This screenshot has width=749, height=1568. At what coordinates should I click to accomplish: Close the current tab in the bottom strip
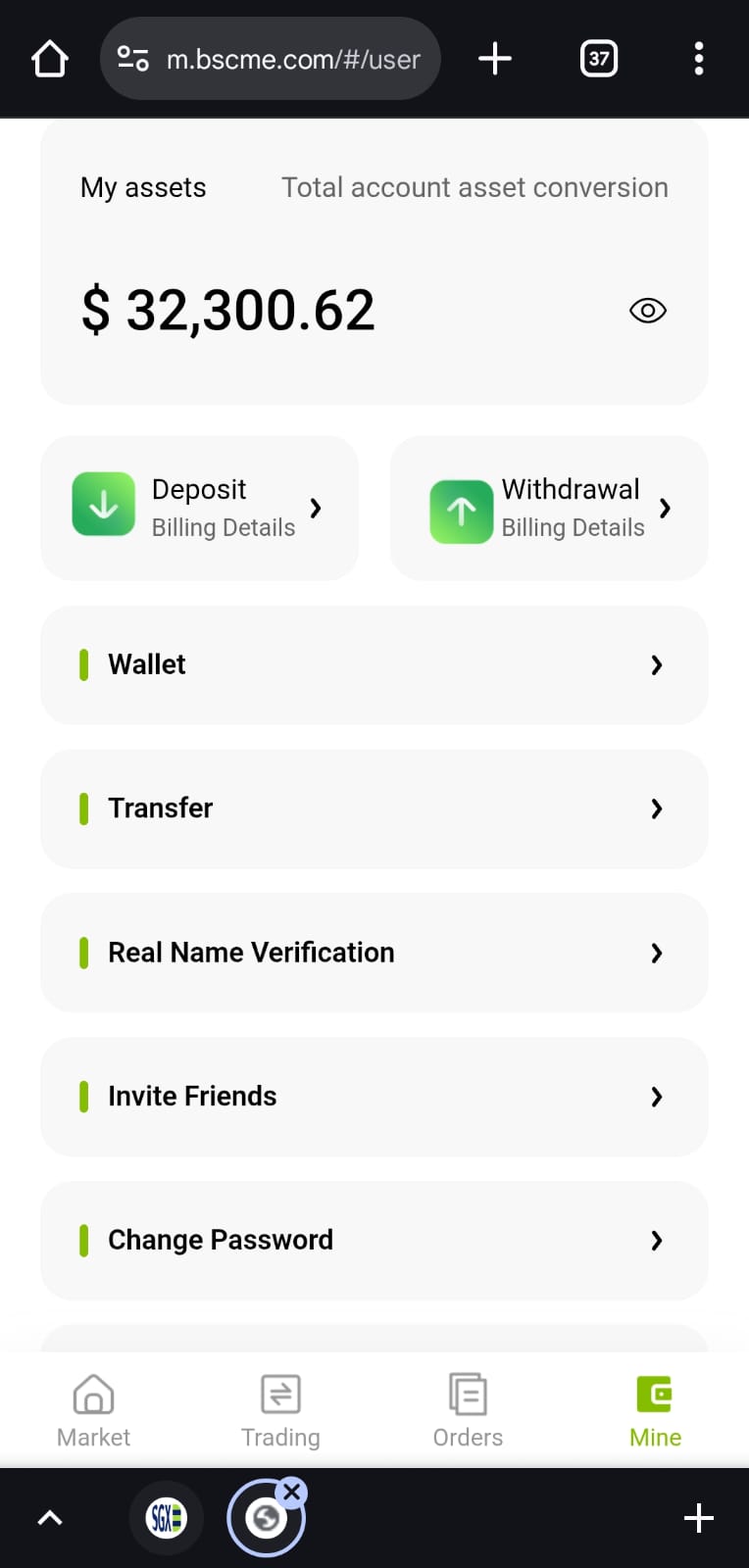click(x=291, y=1493)
